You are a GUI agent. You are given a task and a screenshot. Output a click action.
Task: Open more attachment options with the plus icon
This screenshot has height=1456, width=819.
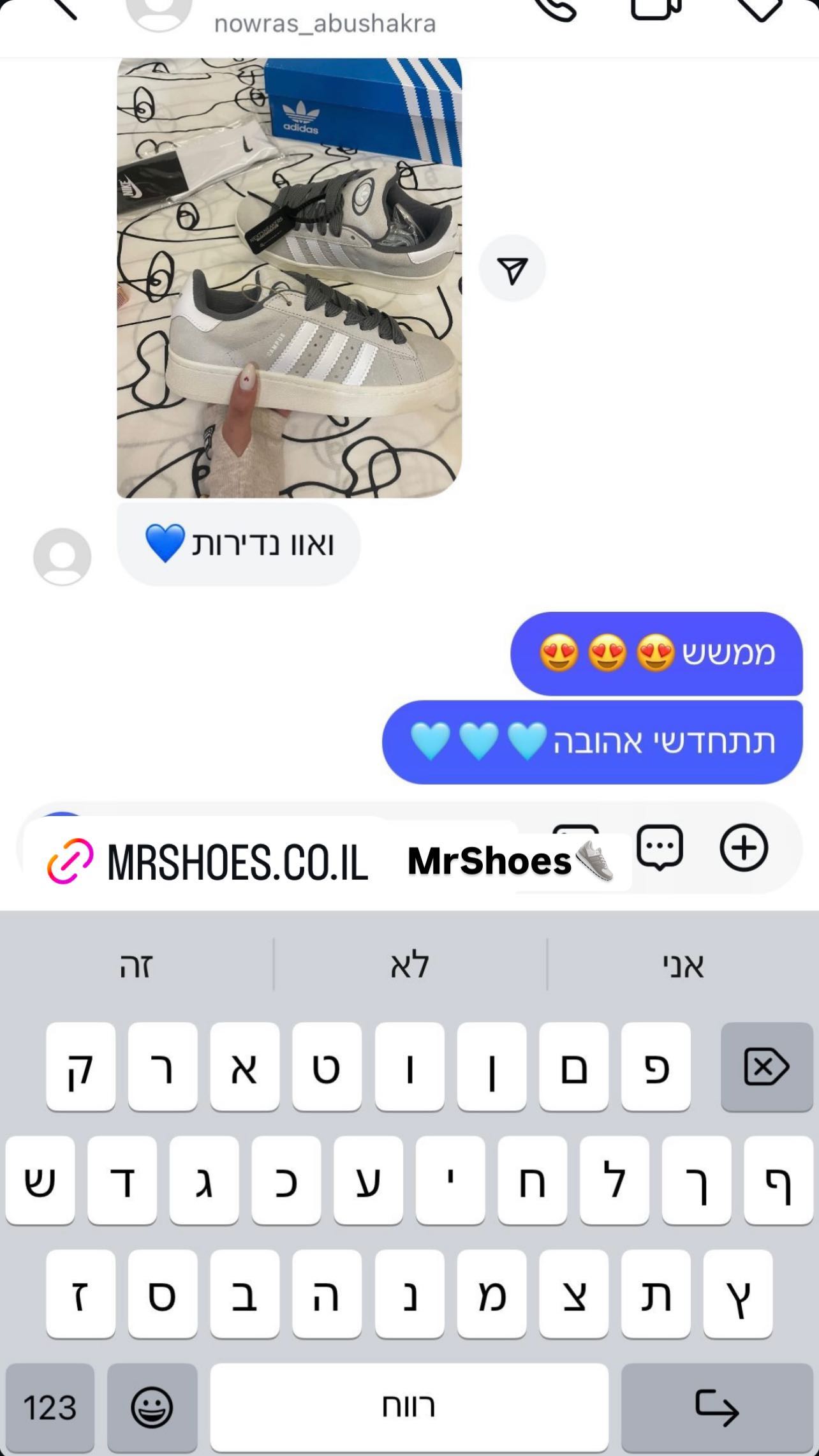tap(743, 847)
